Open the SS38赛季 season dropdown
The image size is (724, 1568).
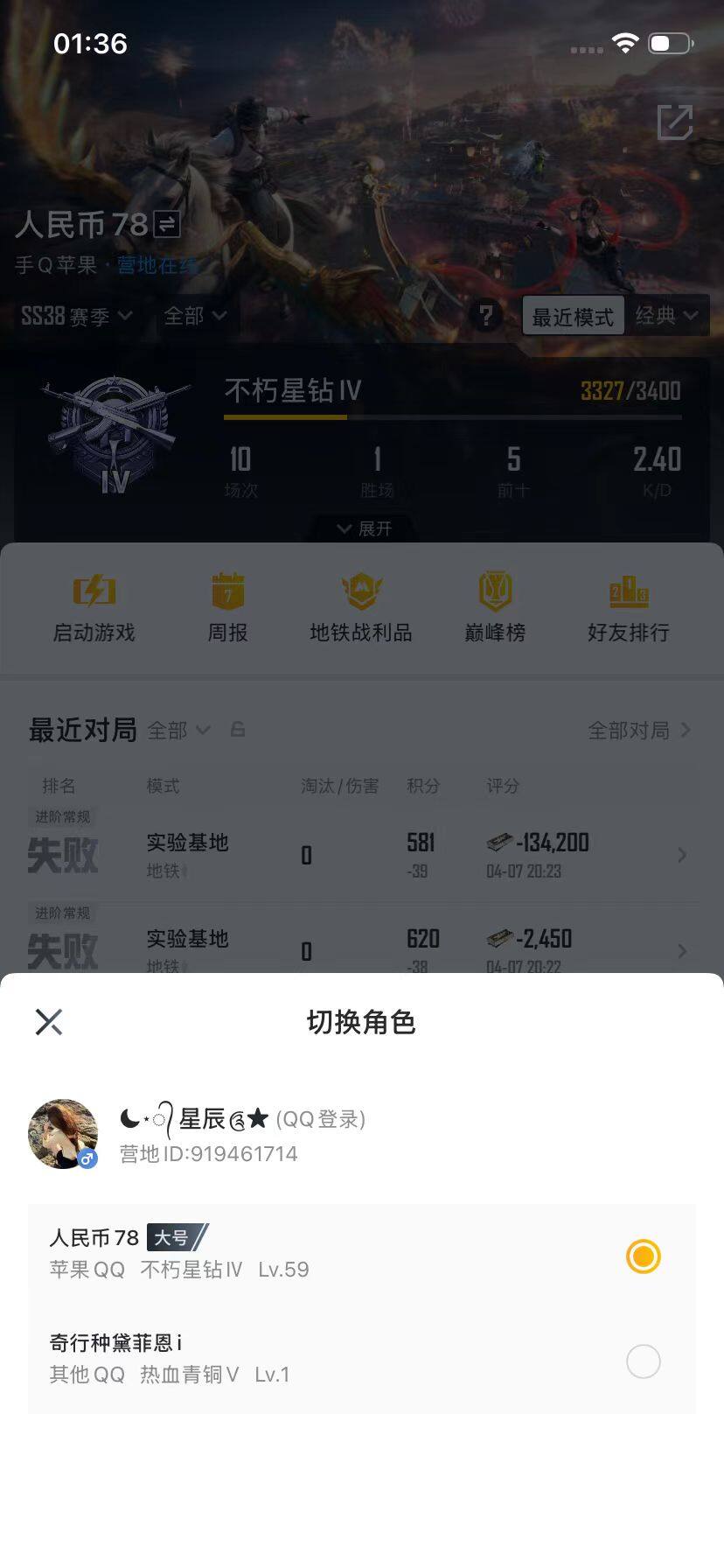coord(77,317)
